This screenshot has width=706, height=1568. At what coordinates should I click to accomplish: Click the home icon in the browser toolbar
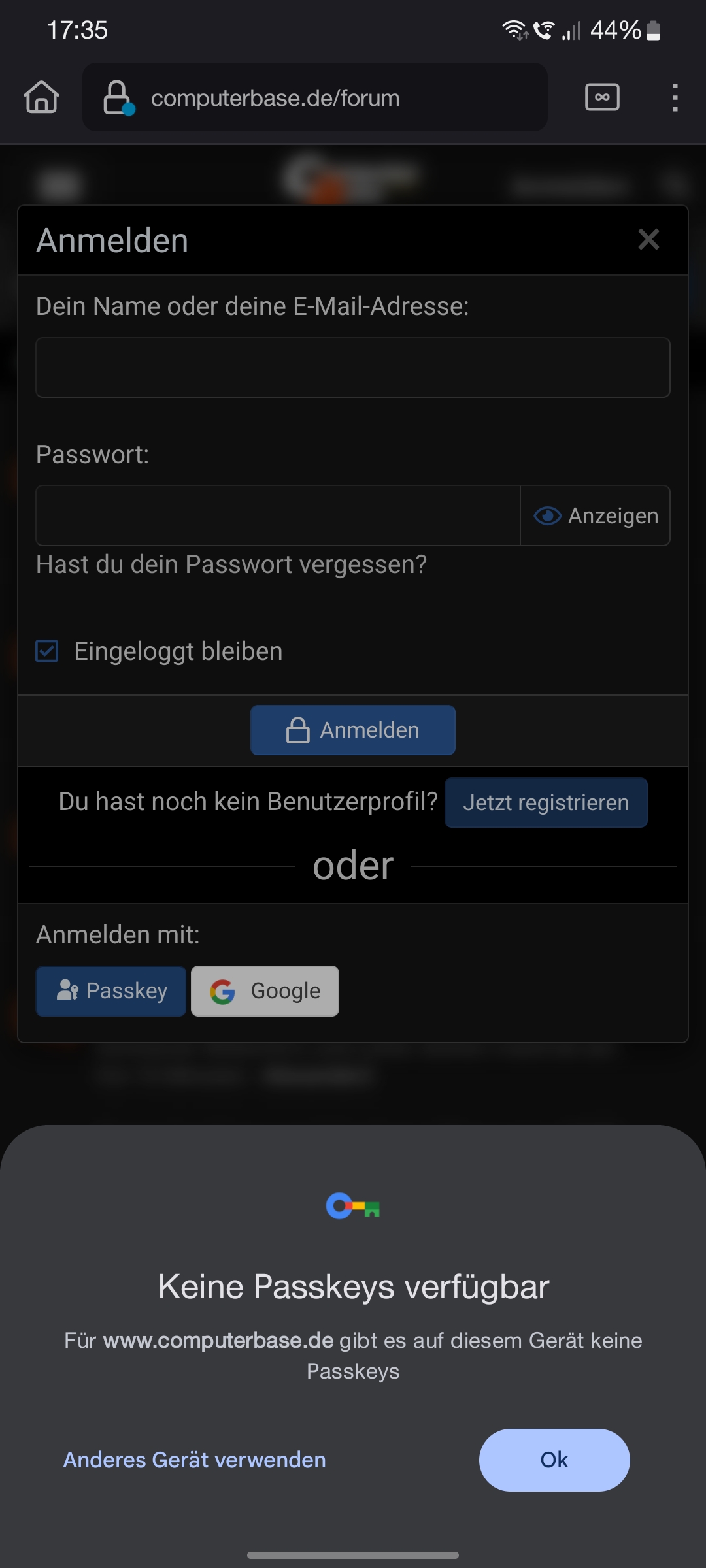(41, 97)
